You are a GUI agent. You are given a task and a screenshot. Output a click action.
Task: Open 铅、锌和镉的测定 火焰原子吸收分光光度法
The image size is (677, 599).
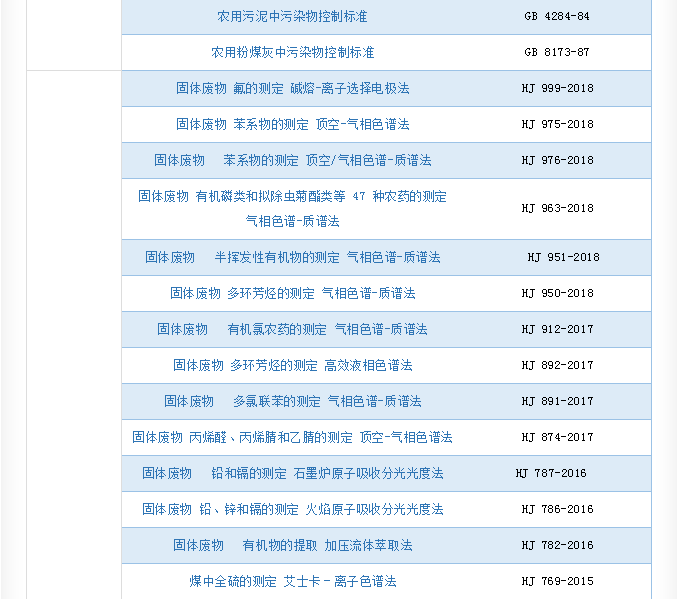[292, 509]
